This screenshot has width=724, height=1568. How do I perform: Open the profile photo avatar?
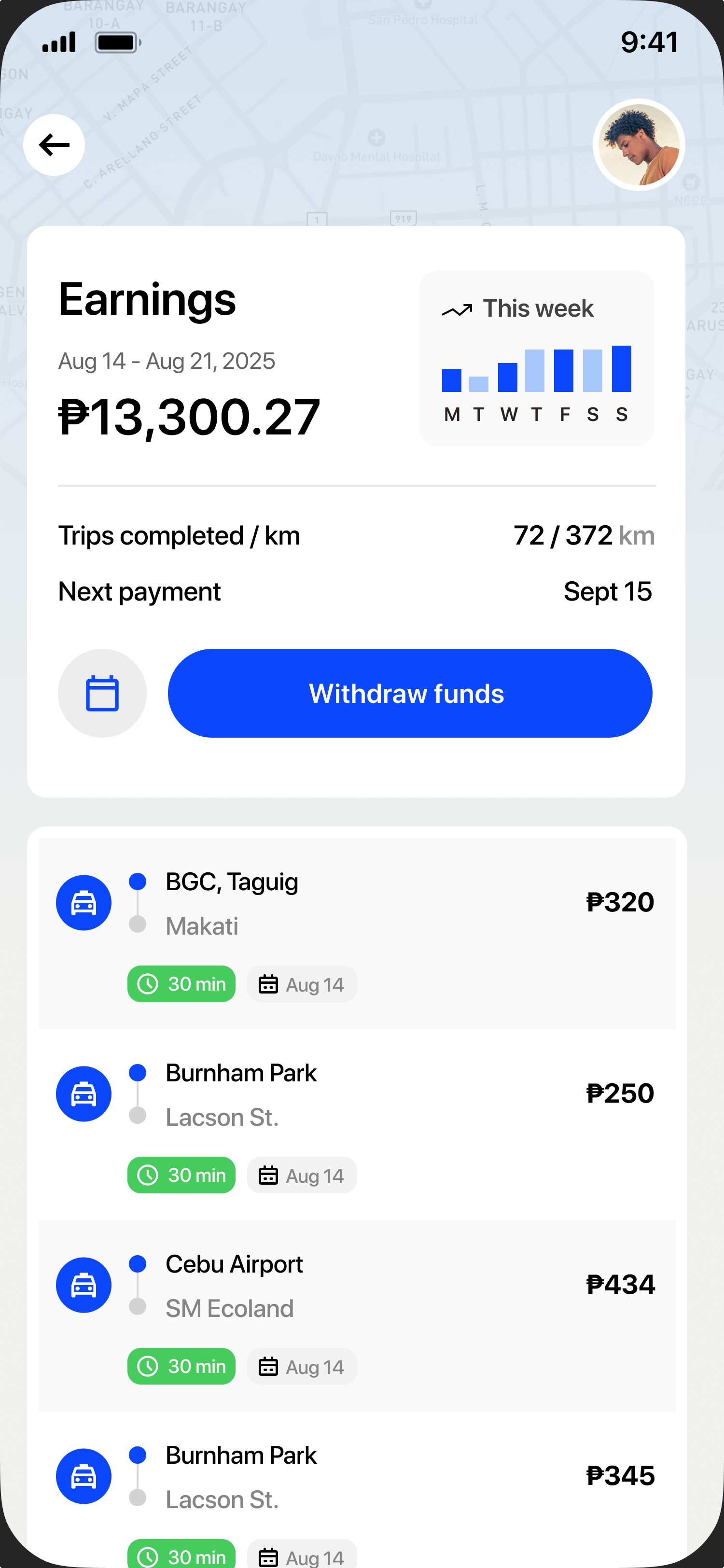point(639,145)
